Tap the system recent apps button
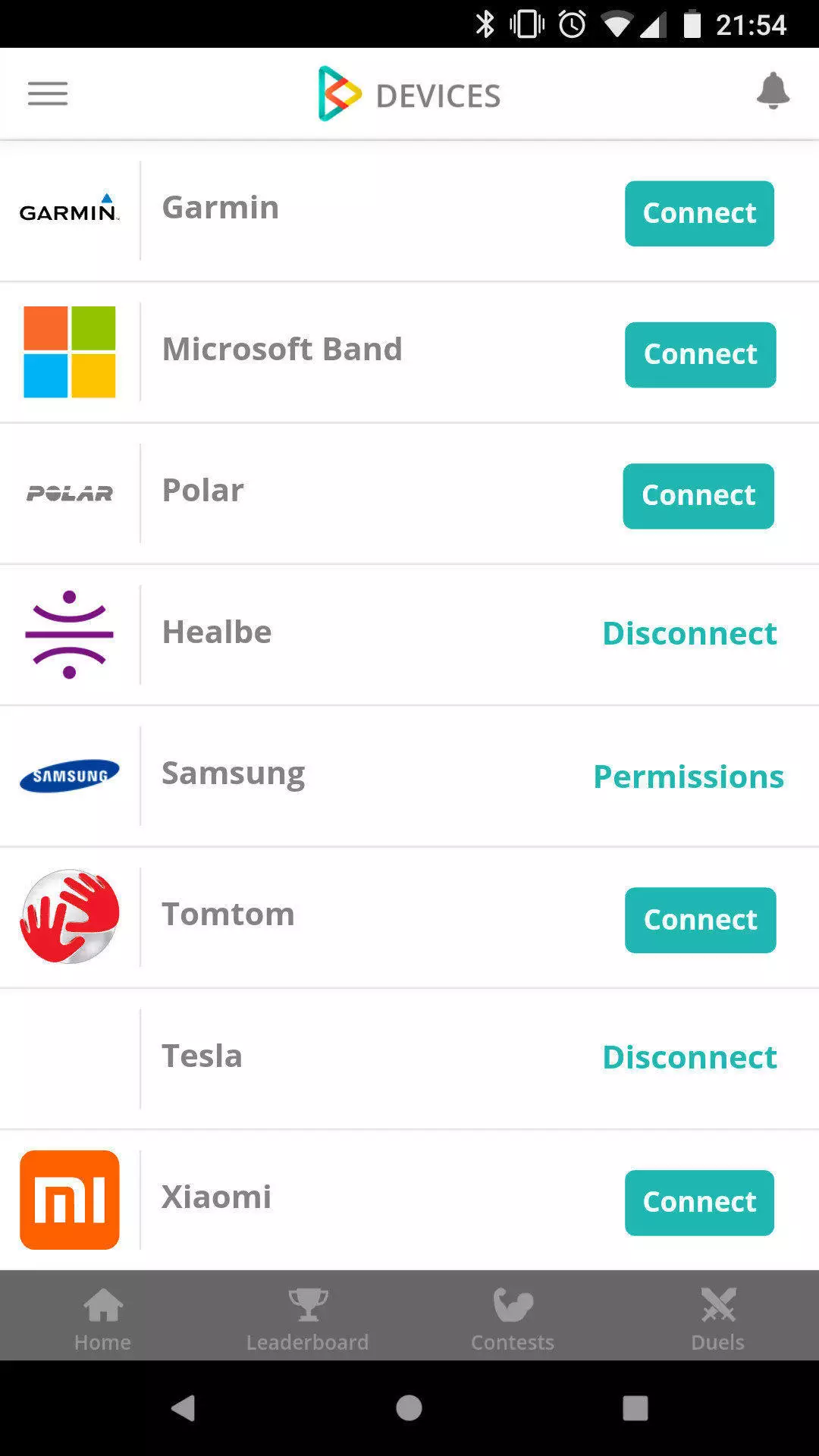The width and height of the screenshot is (819, 1456). point(635,1408)
